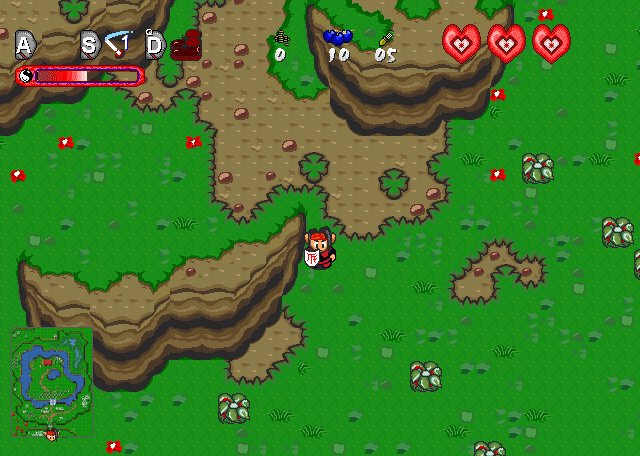Open the minimap of the overworld

point(53,381)
